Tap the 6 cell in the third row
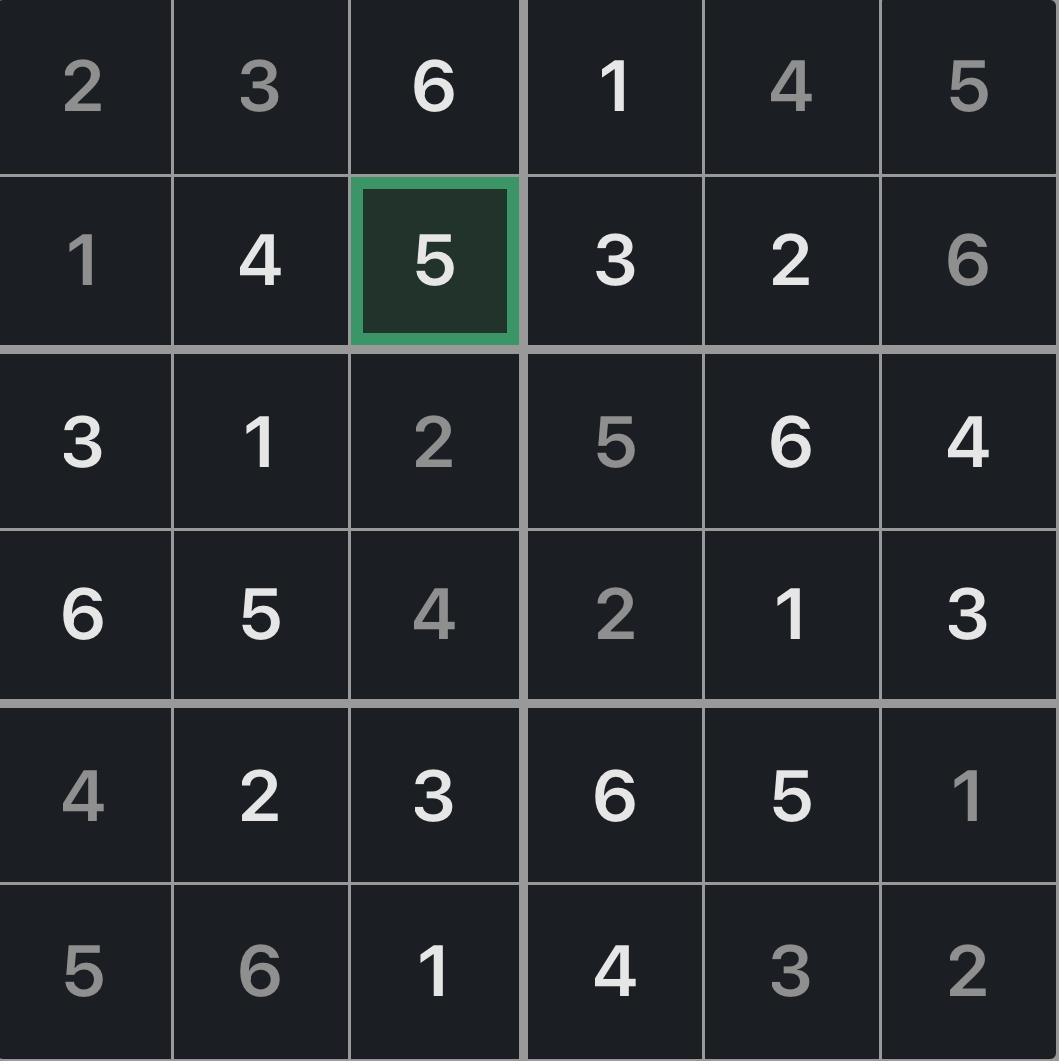 tap(790, 440)
